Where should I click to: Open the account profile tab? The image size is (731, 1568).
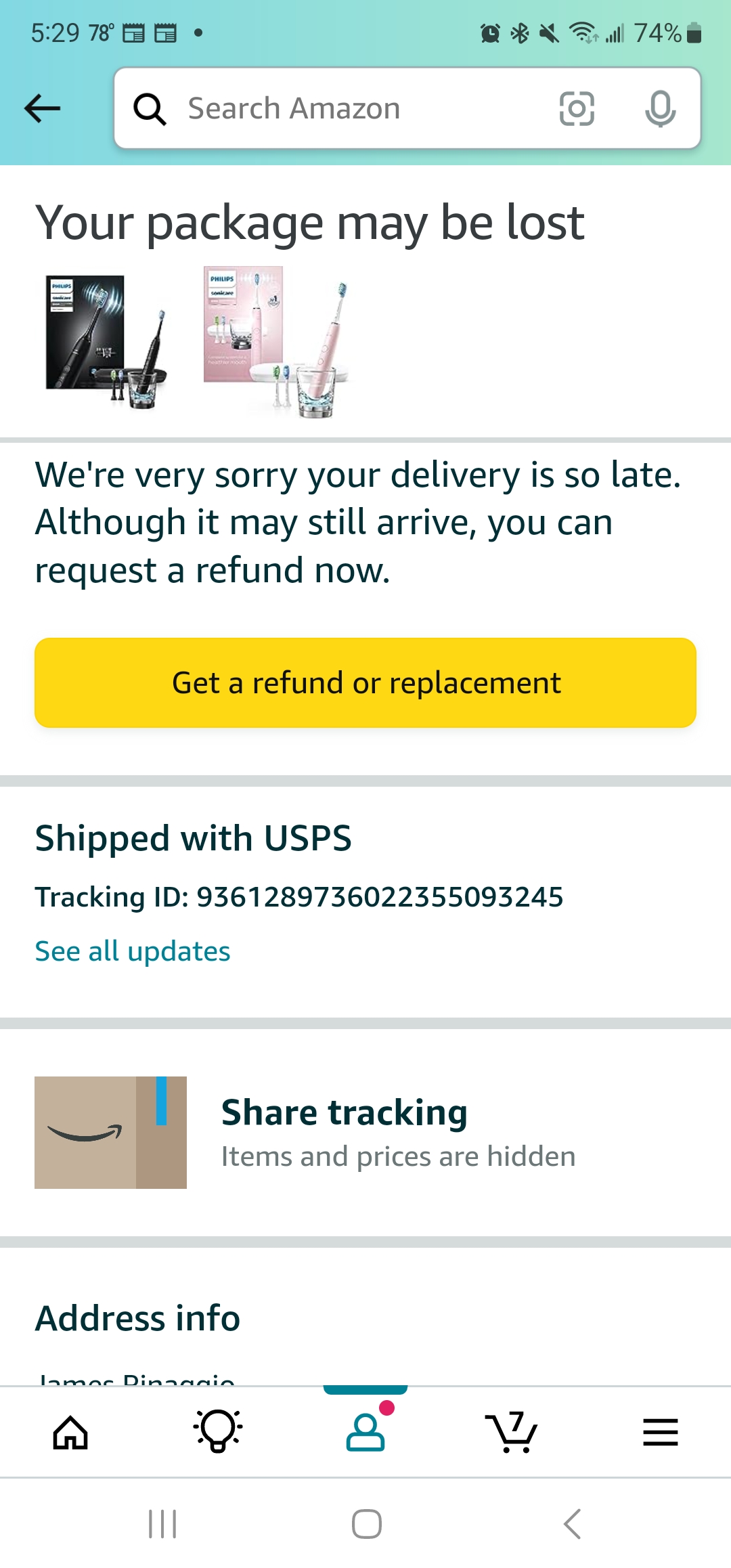(x=365, y=1431)
